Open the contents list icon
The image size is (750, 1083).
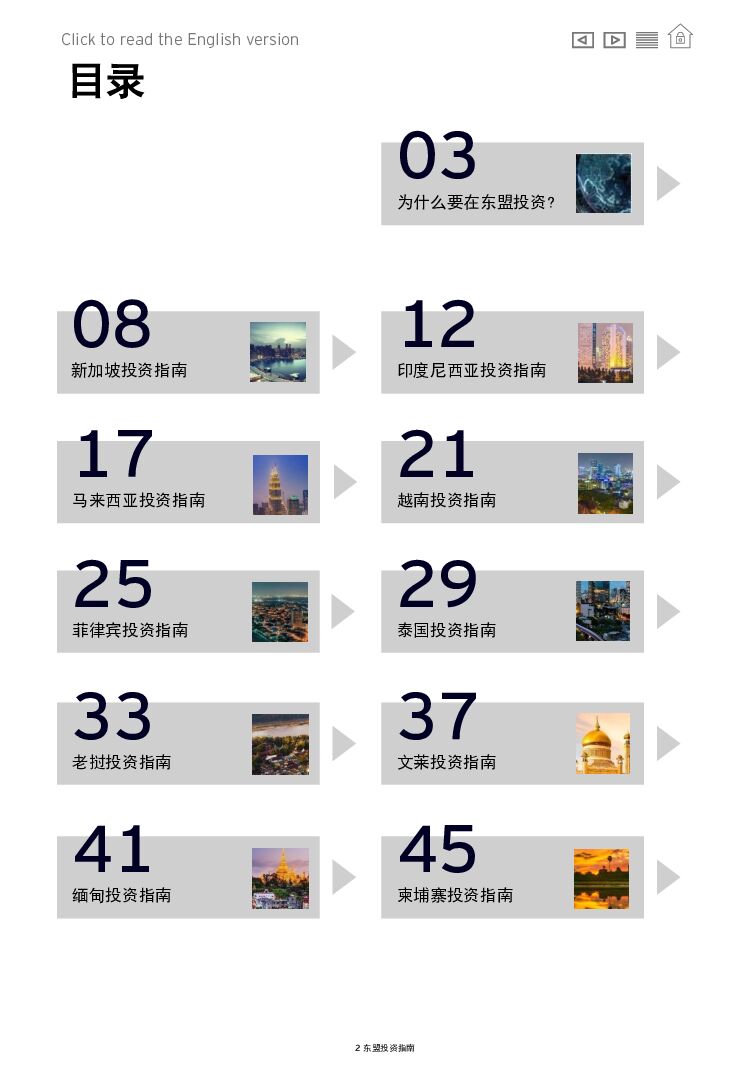pos(647,40)
